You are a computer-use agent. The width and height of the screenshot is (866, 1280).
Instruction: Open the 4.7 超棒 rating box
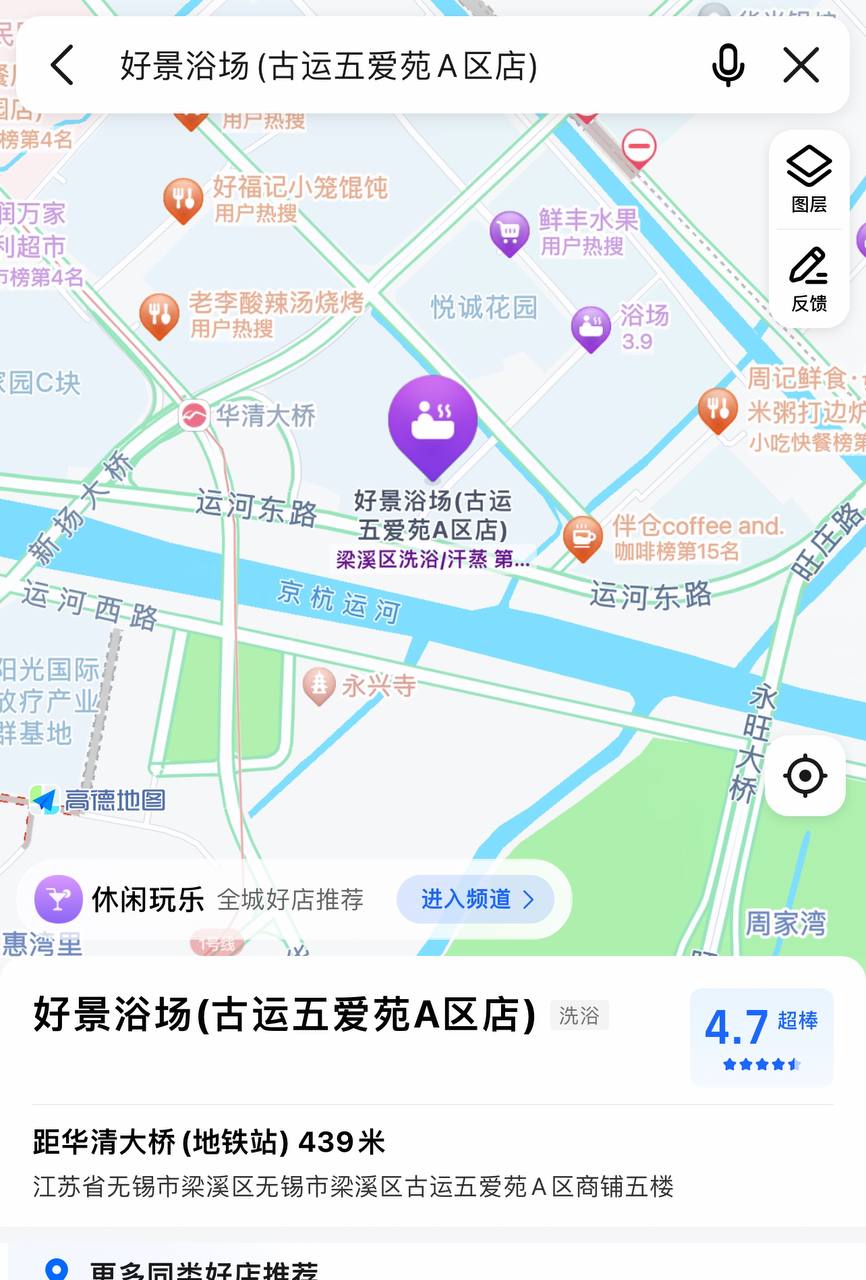coord(761,1038)
